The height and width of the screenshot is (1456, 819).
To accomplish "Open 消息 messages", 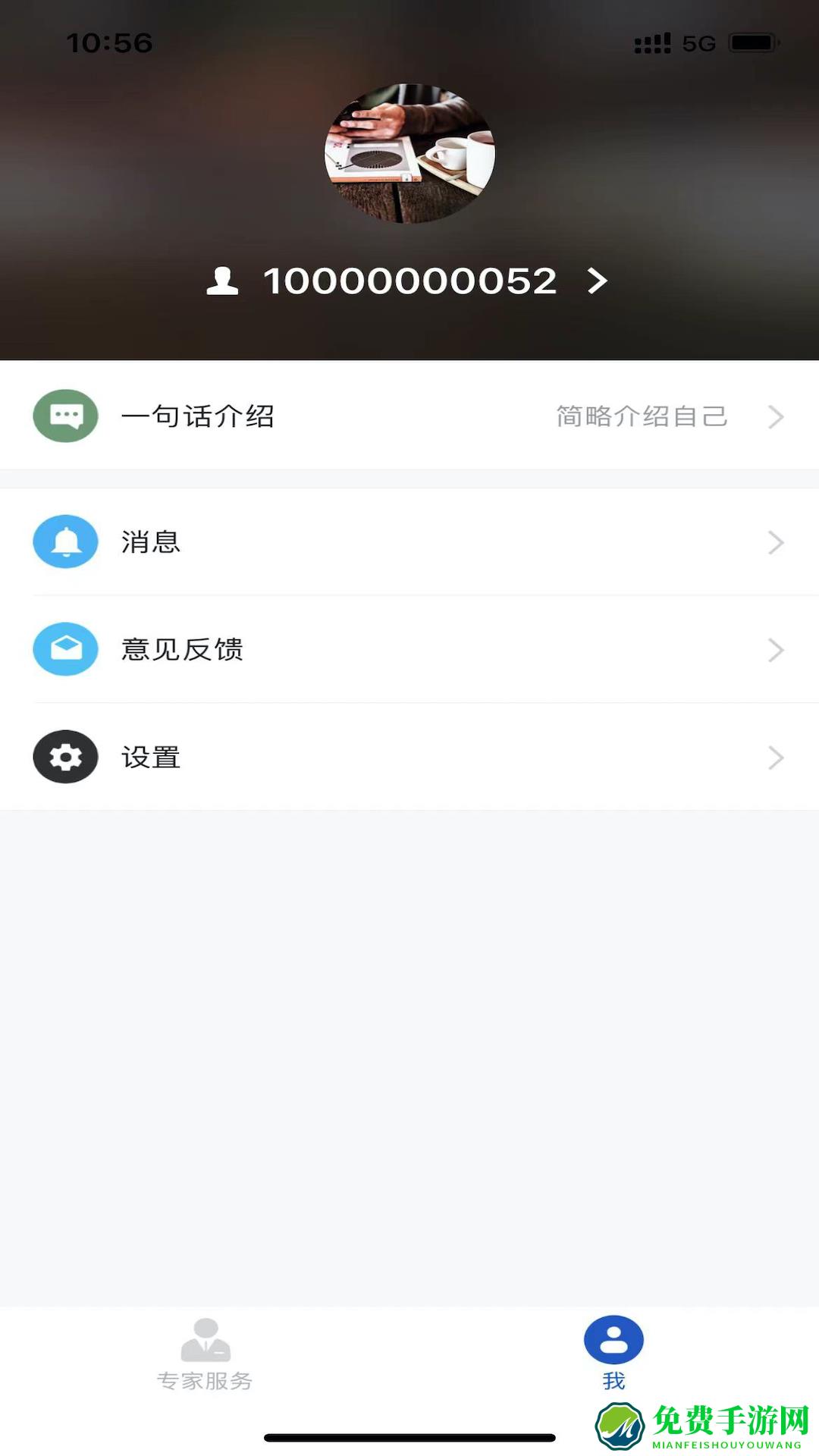I will point(409,542).
